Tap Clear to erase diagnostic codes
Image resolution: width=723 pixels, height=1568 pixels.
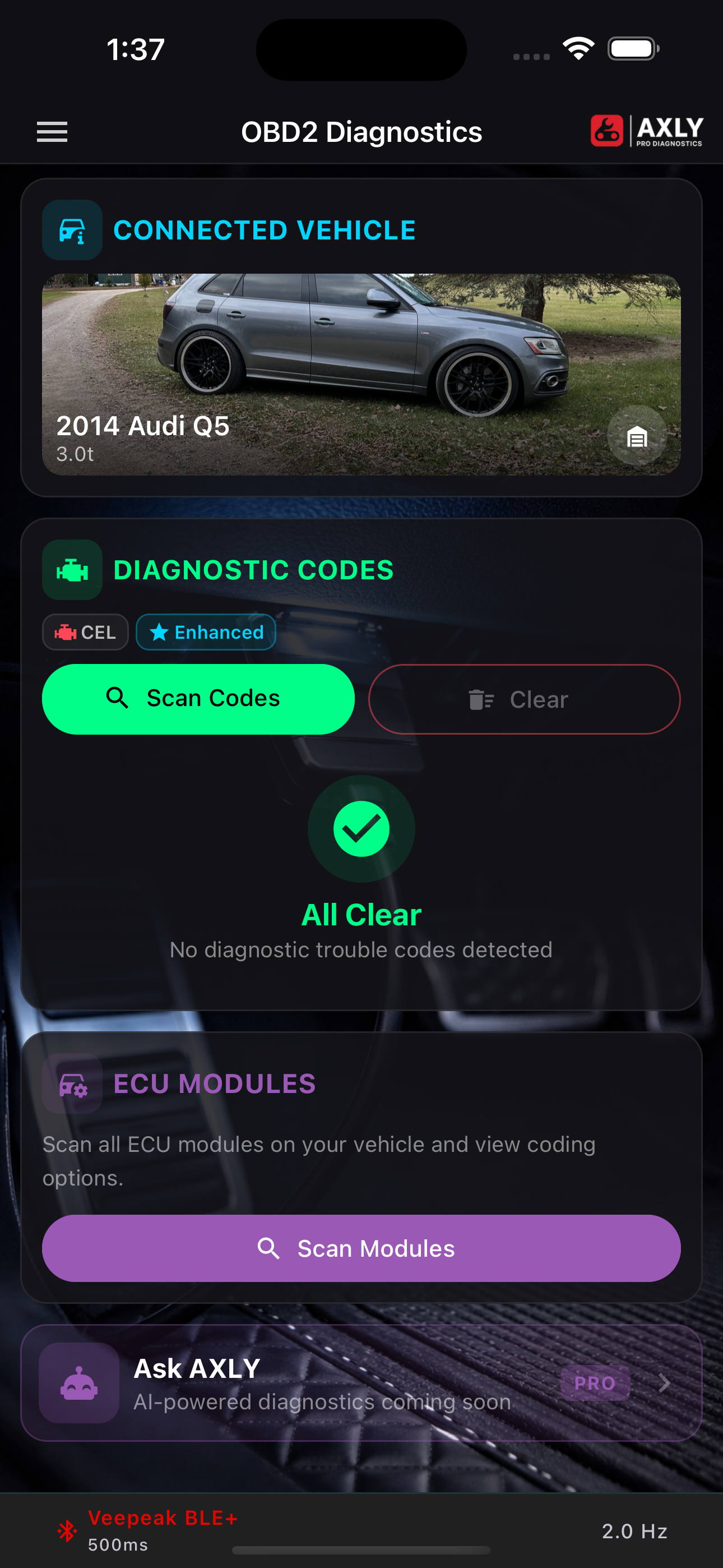(524, 699)
